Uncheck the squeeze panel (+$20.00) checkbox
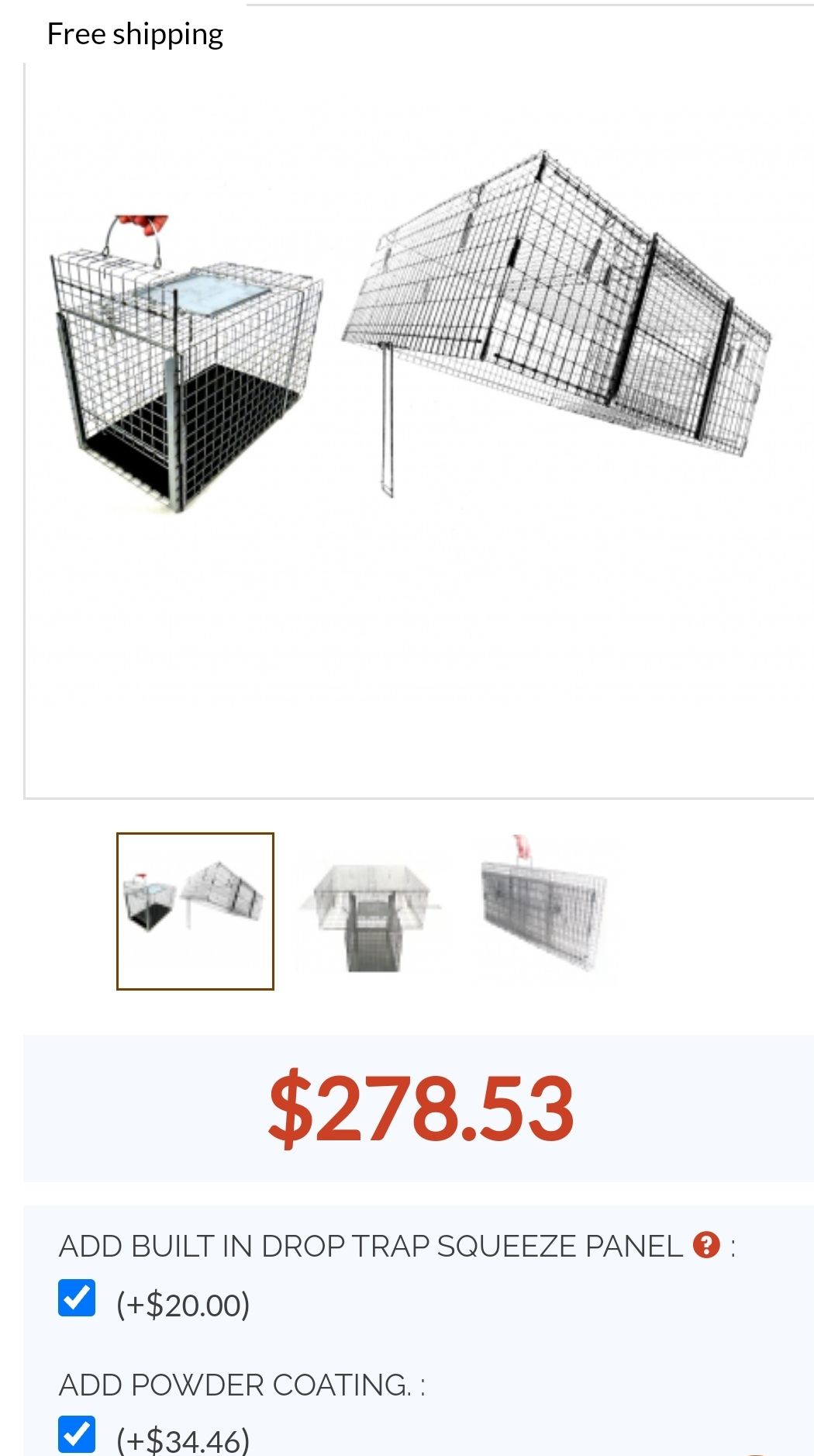Image resolution: width=814 pixels, height=1456 pixels. pyautogui.click(x=77, y=1299)
